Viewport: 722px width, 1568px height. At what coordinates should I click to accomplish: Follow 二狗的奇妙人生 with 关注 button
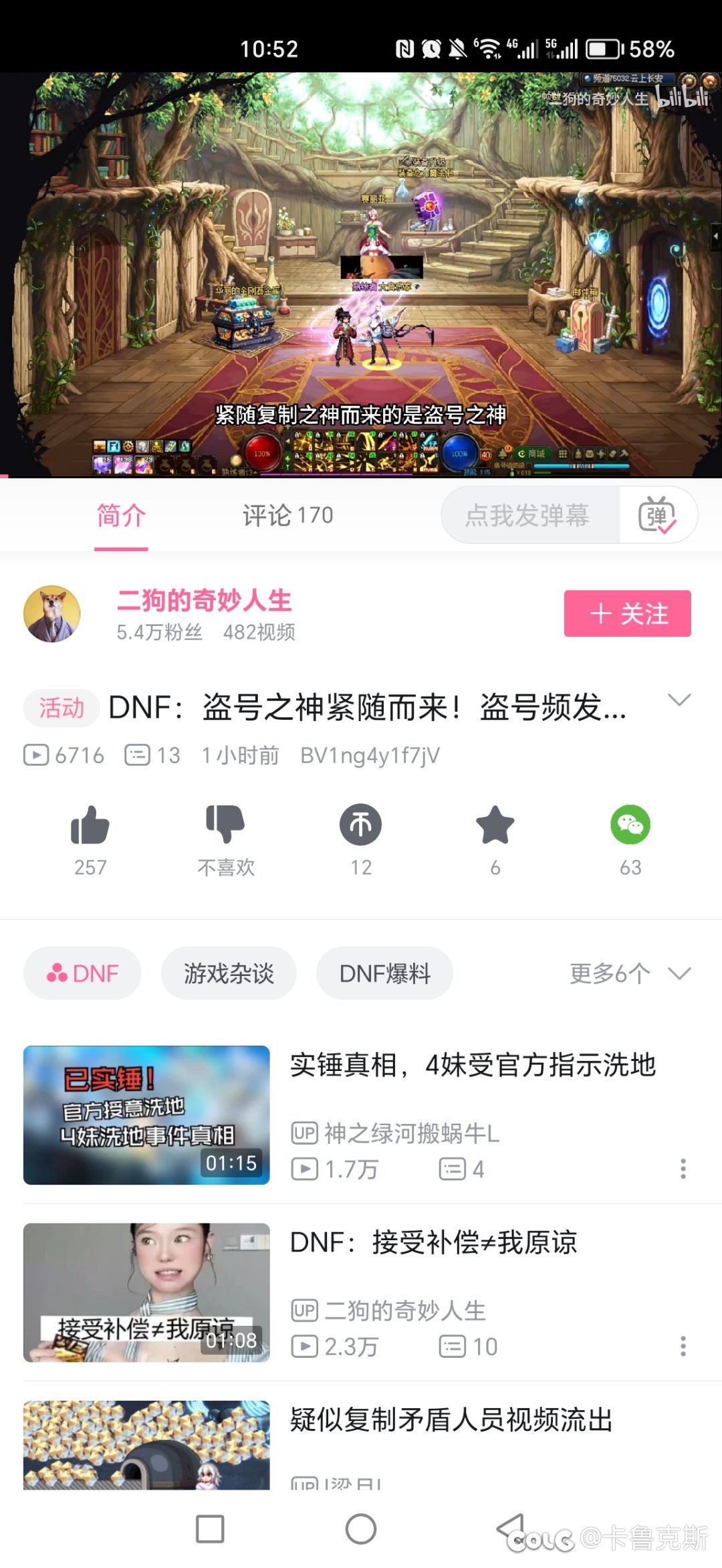[x=627, y=613]
